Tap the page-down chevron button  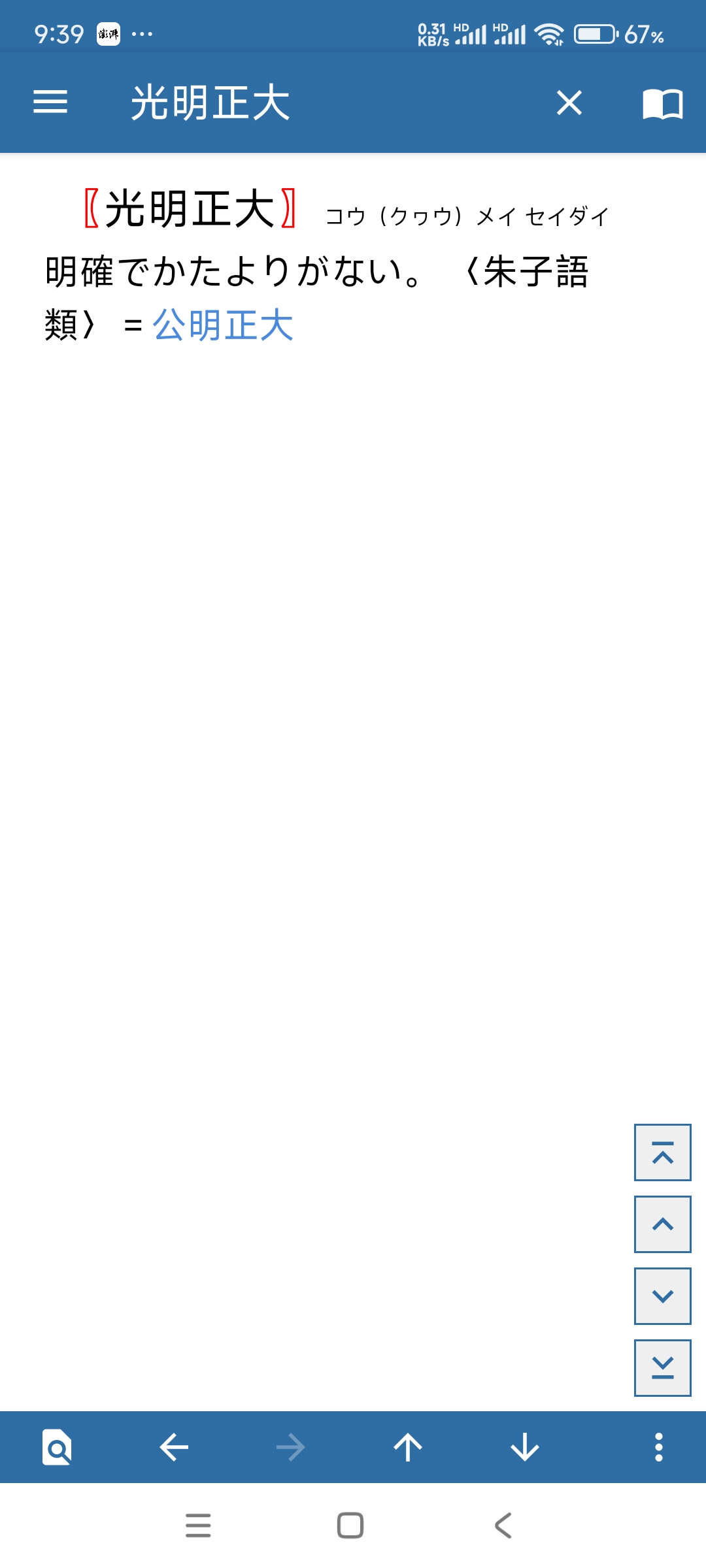pos(662,1296)
